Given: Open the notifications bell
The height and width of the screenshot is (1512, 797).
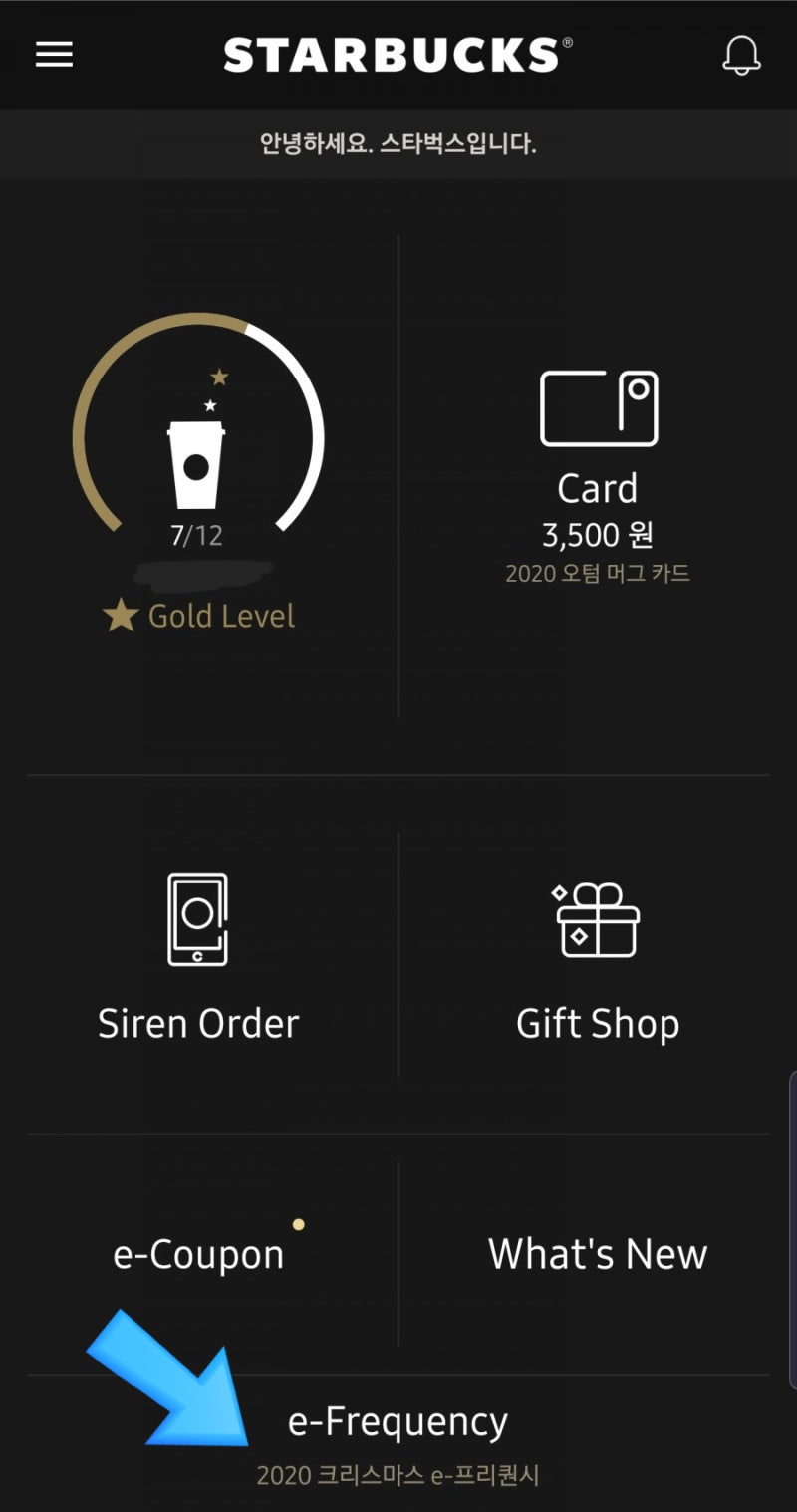Looking at the screenshot, I should point(741,55).
